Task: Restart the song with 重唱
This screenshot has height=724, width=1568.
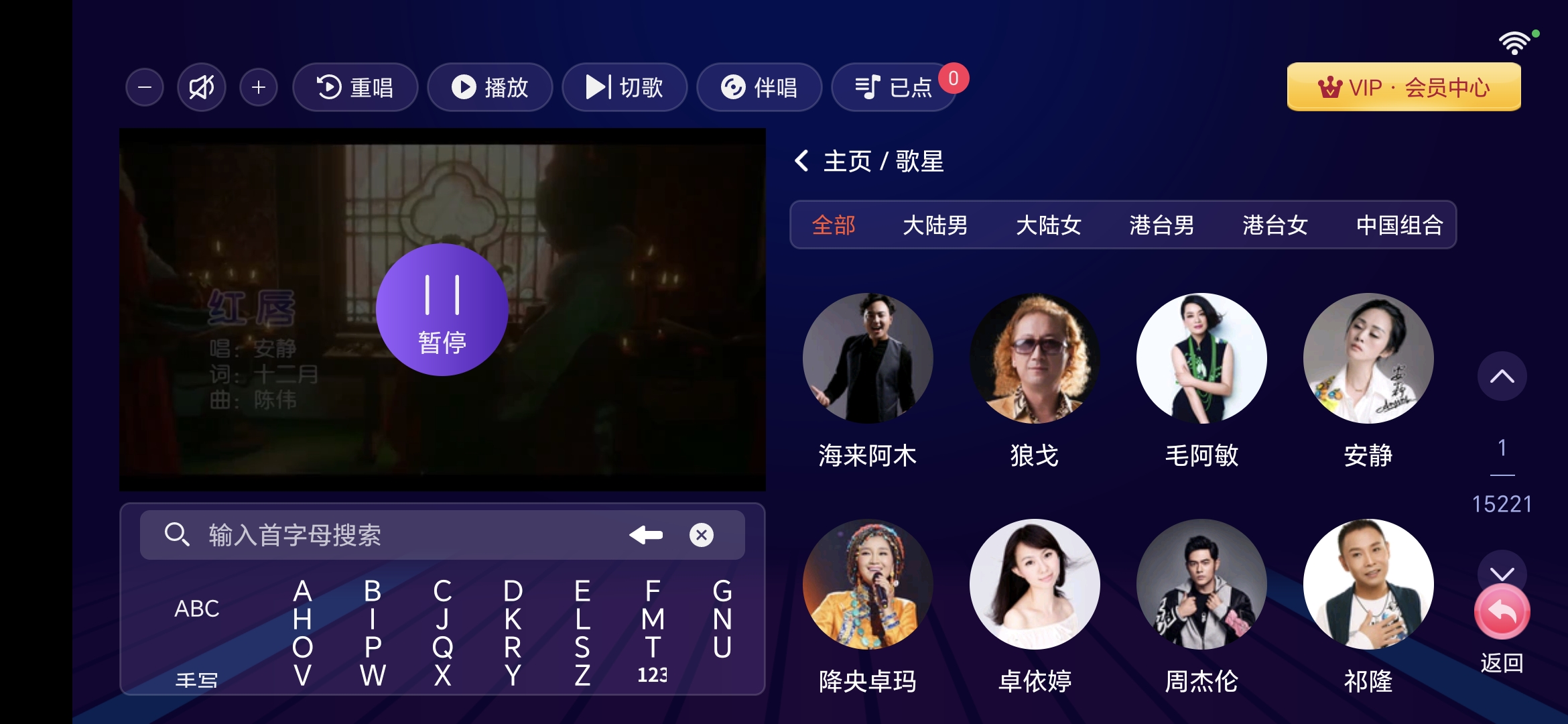Action: click(x=355, y=87)
